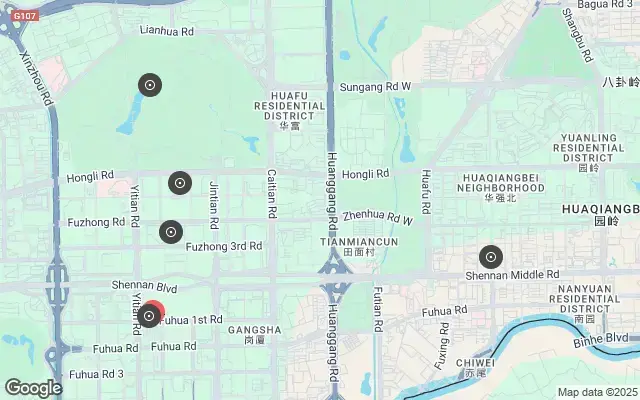Tap the red highlighted marker at Fuhua 1st Rd
The image size is (640, 400).
coord(149,316)
